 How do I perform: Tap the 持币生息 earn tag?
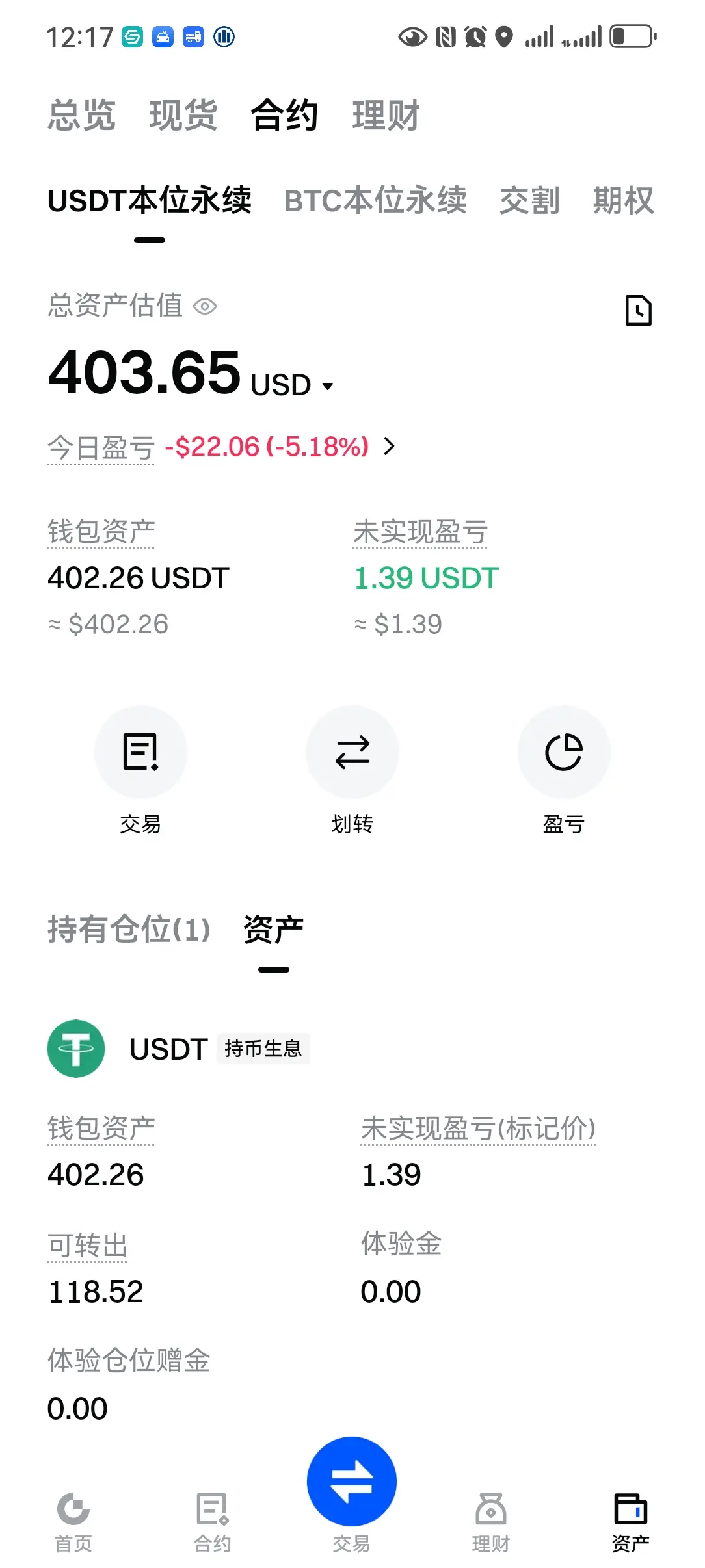(x=263, y=1049)
